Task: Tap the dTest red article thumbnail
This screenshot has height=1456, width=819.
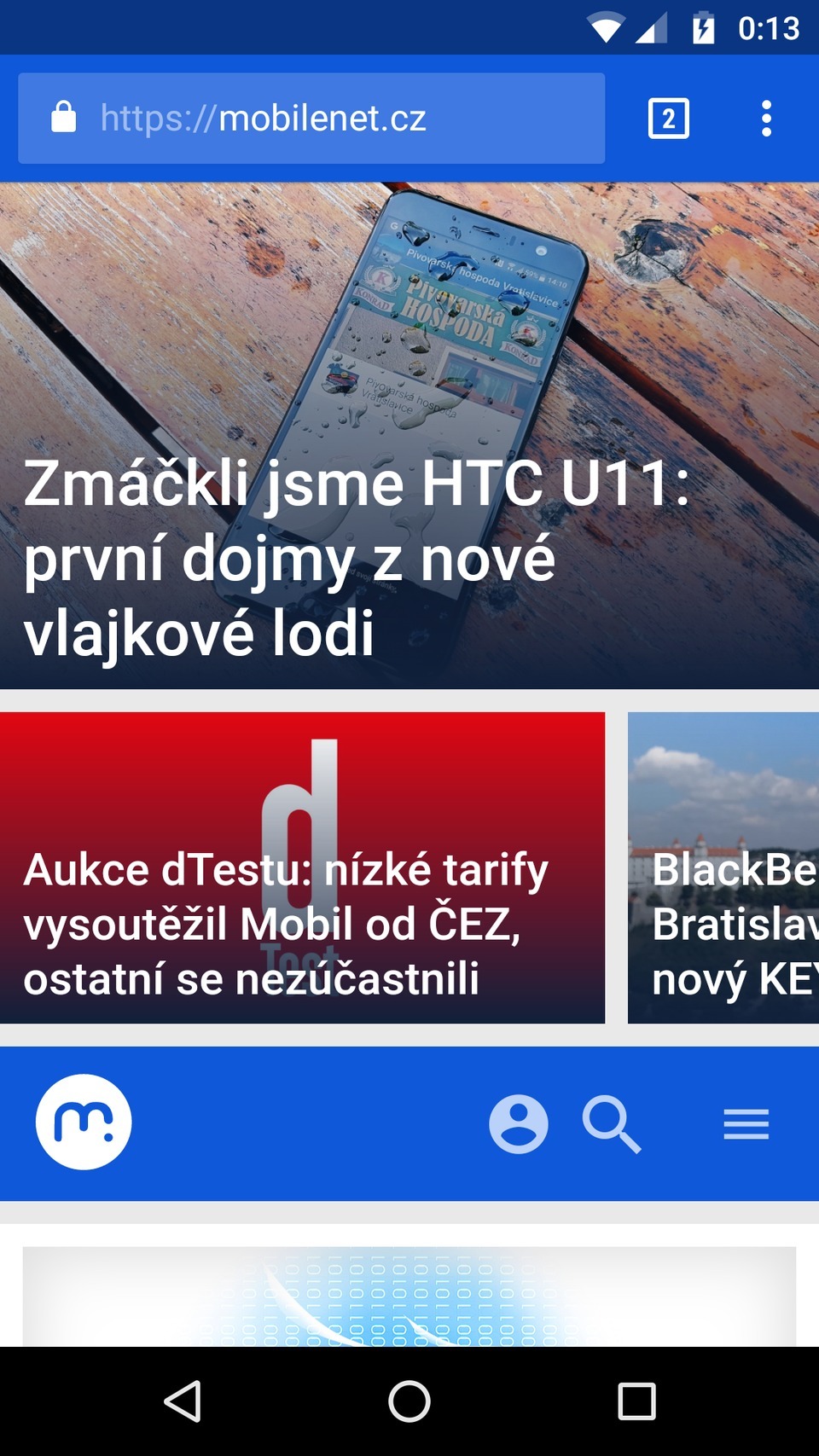Action: [303, 793]
